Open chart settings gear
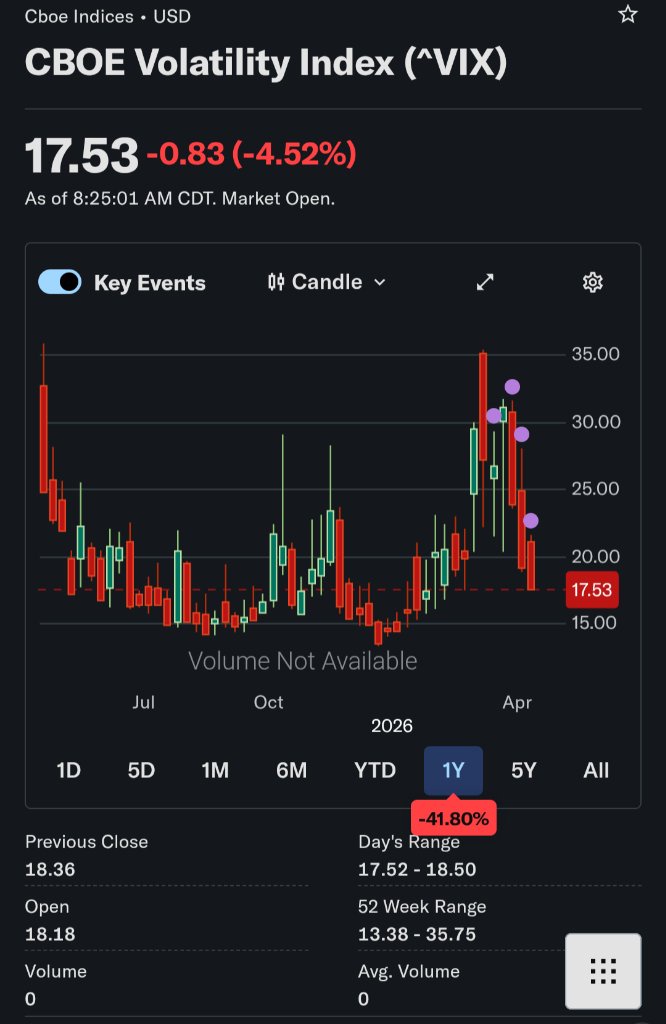Screen dimensions: 666x1024 (593, 282)
